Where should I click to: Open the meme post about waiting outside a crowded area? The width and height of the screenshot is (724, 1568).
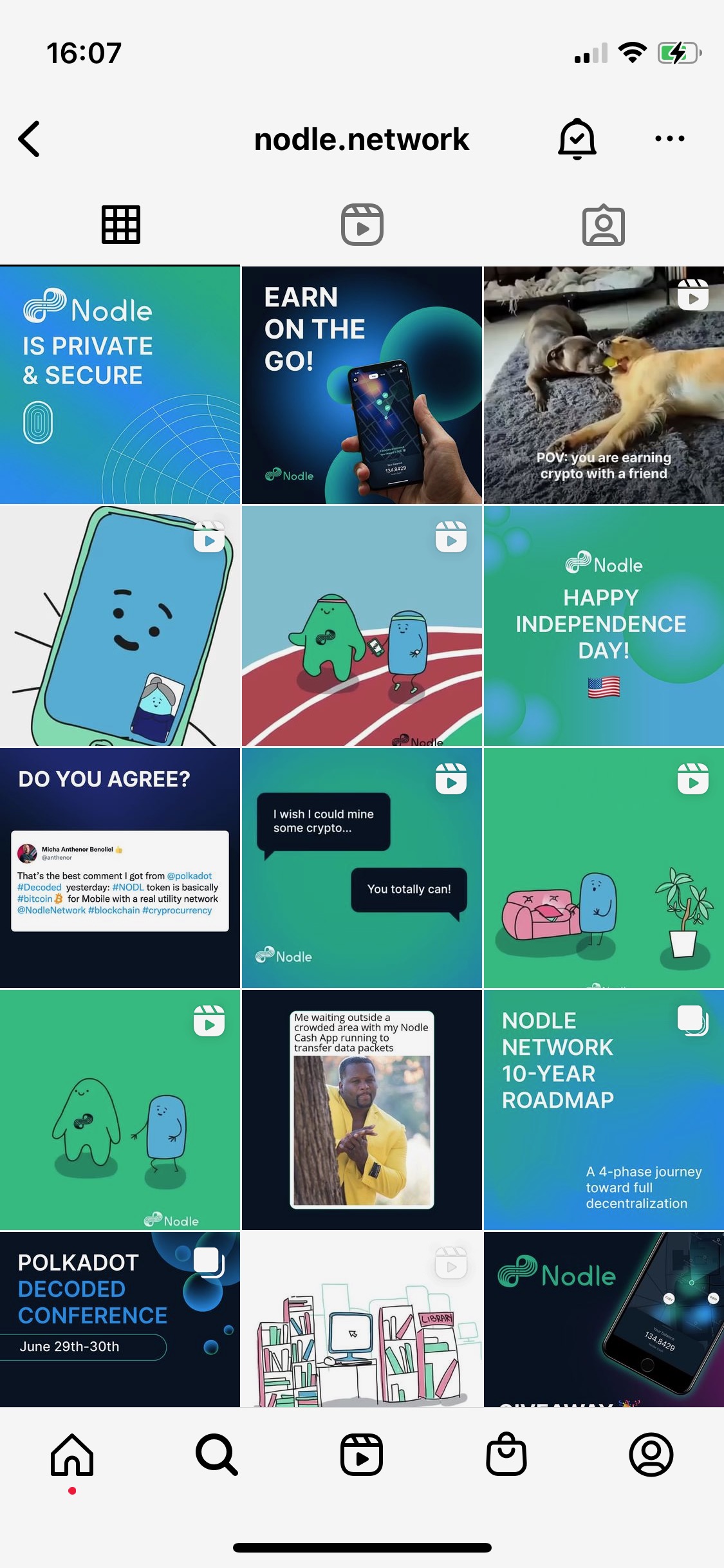pyautogui.click(x=362, y=1110)
